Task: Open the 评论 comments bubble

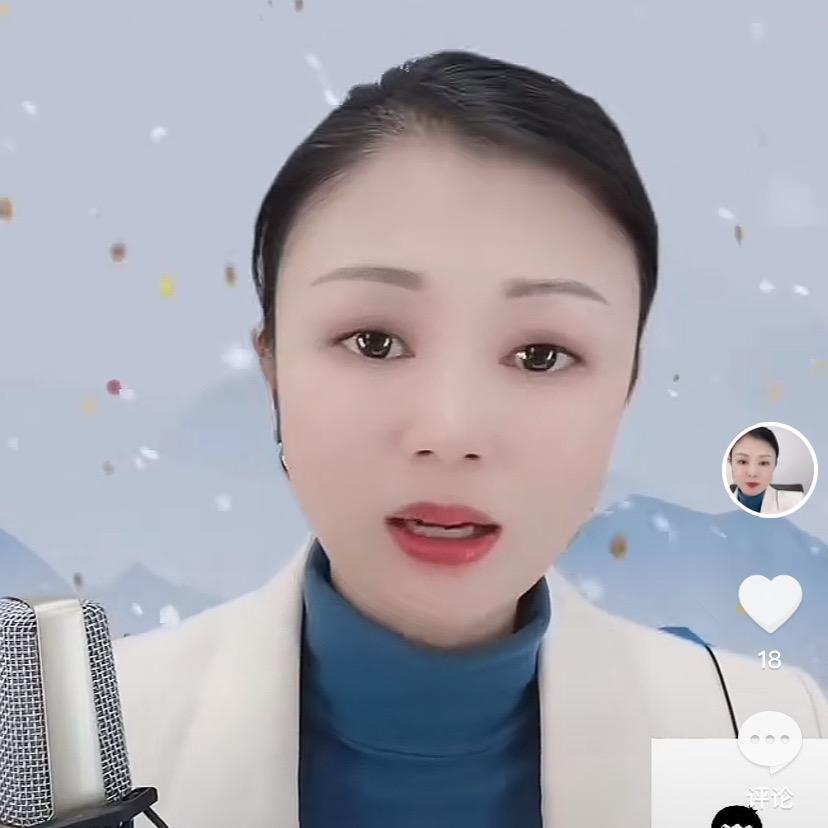Action: [x=769, y=742]
